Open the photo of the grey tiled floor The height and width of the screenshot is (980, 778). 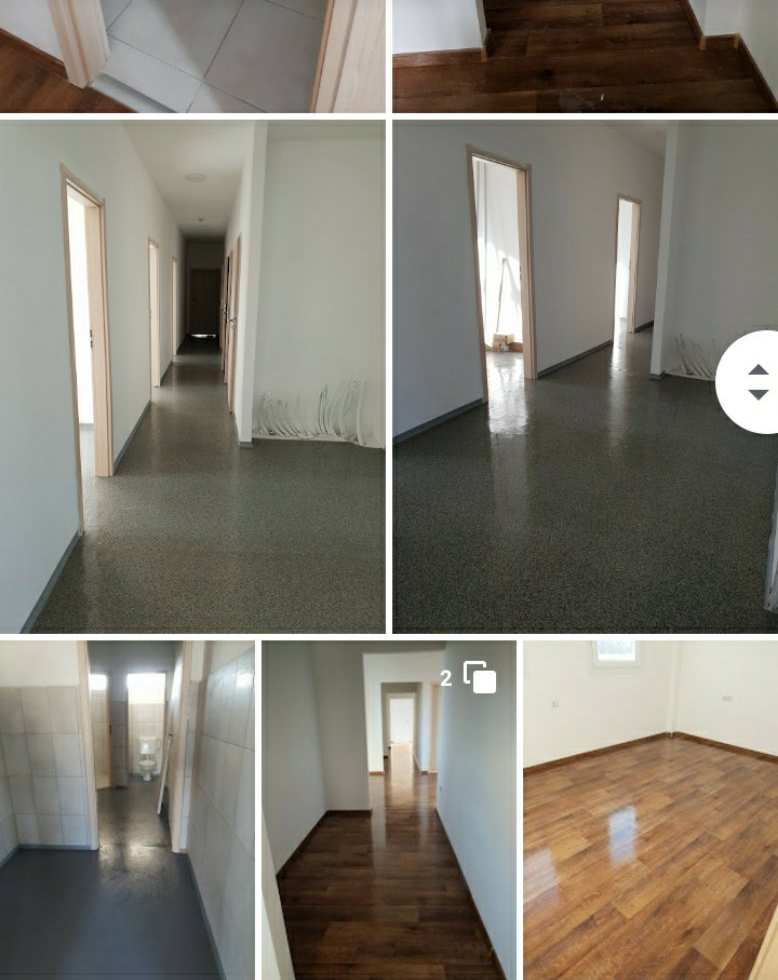click(x=192, y=55)
